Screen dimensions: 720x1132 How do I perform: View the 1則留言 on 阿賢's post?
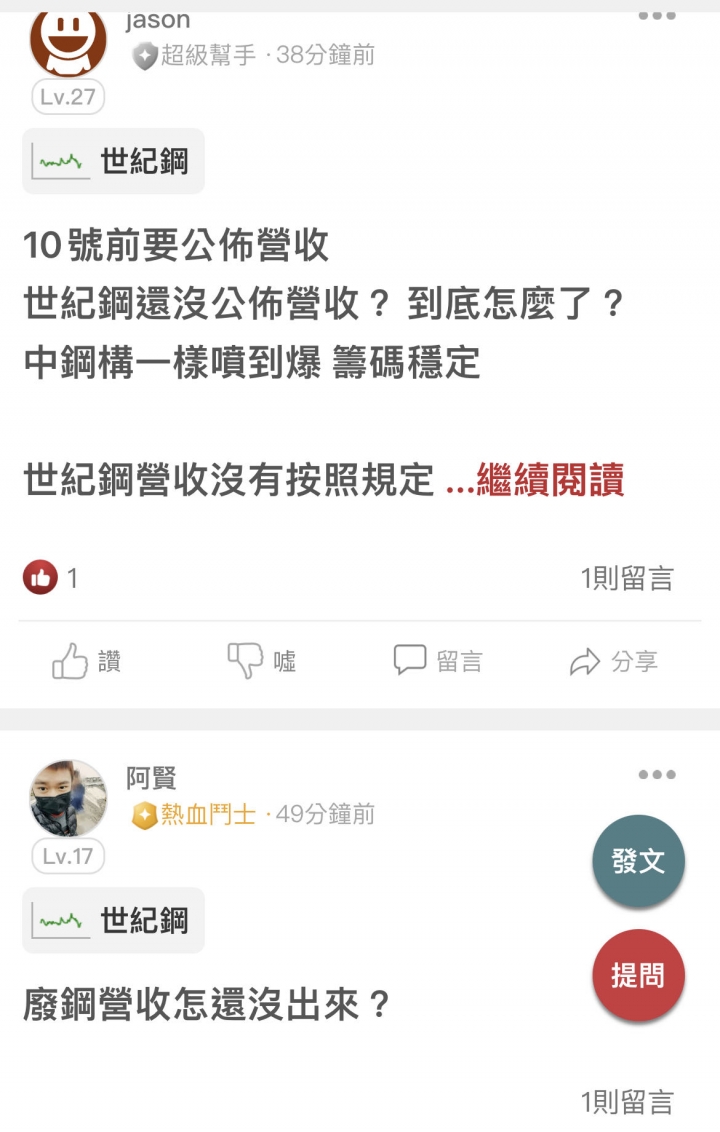627,1102
